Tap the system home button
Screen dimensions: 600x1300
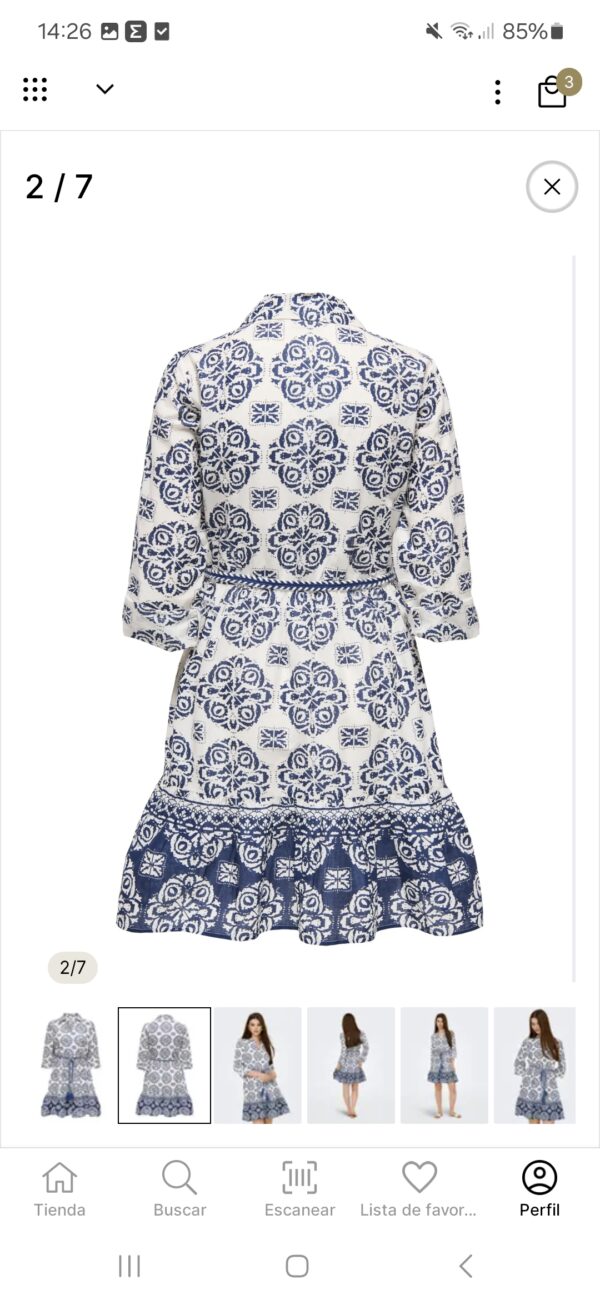[297, 1266]
